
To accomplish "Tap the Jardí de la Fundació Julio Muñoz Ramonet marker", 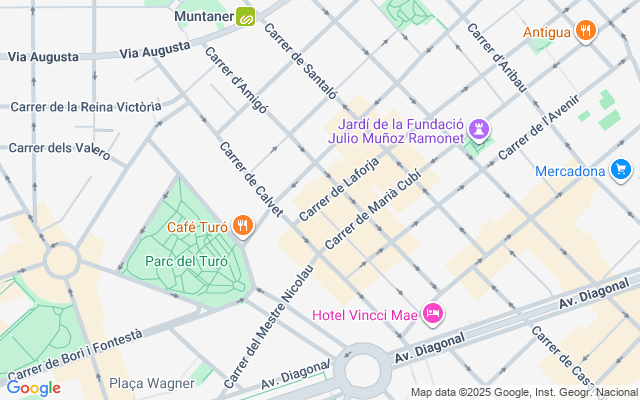I will coord(482,127).
